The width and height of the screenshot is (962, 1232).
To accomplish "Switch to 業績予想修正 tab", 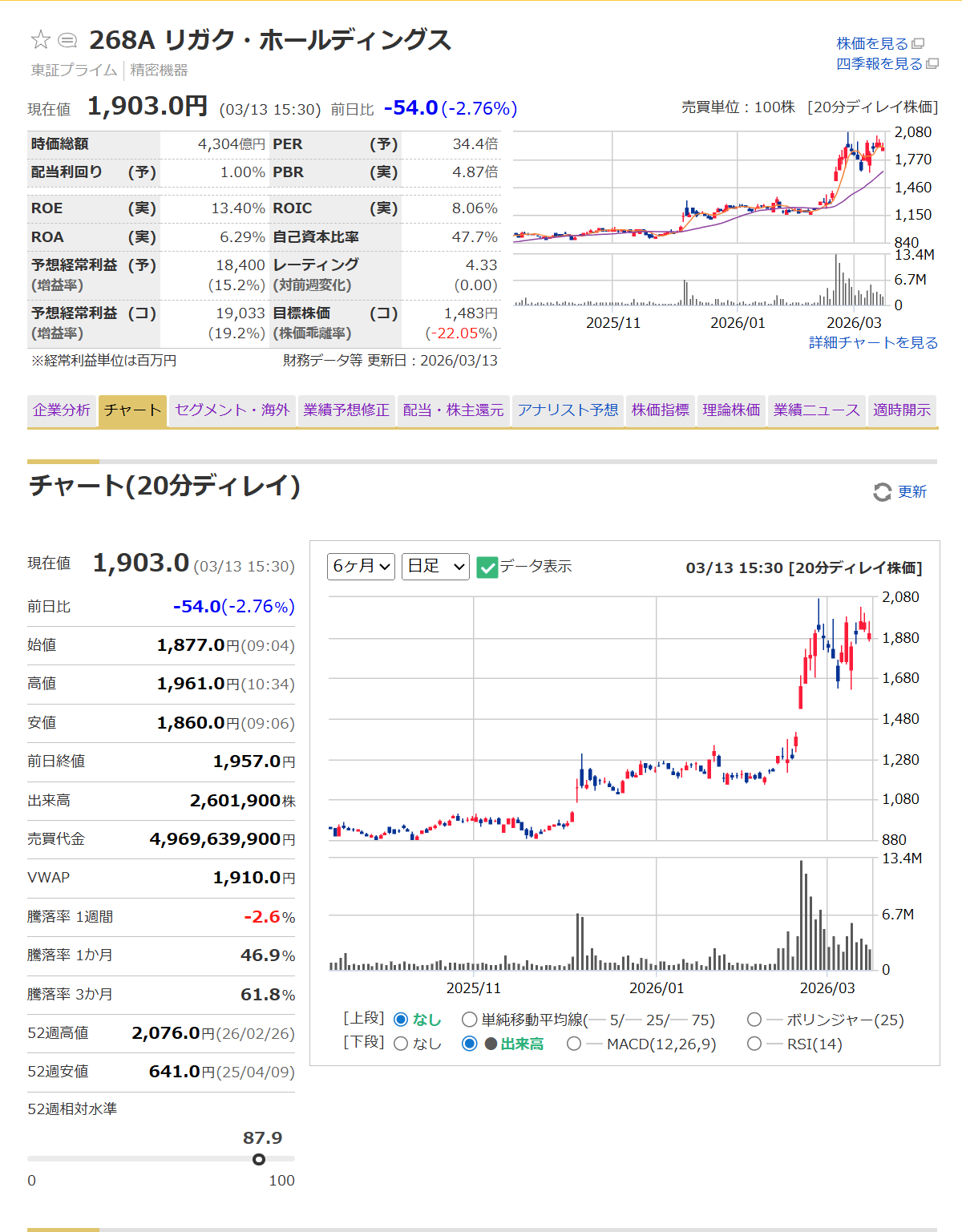I will coord(346,410).
